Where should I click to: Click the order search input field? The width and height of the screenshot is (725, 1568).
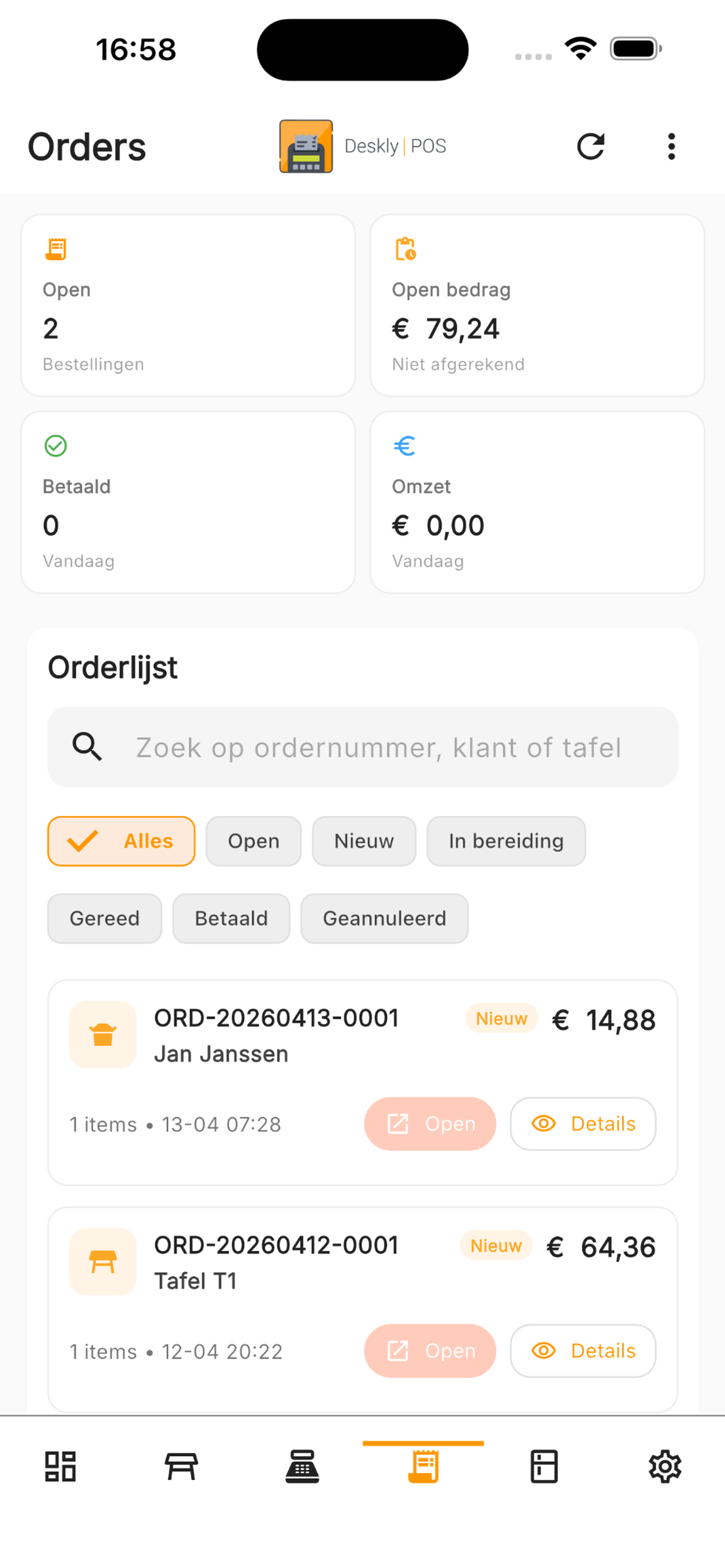(x=377, y=747)
